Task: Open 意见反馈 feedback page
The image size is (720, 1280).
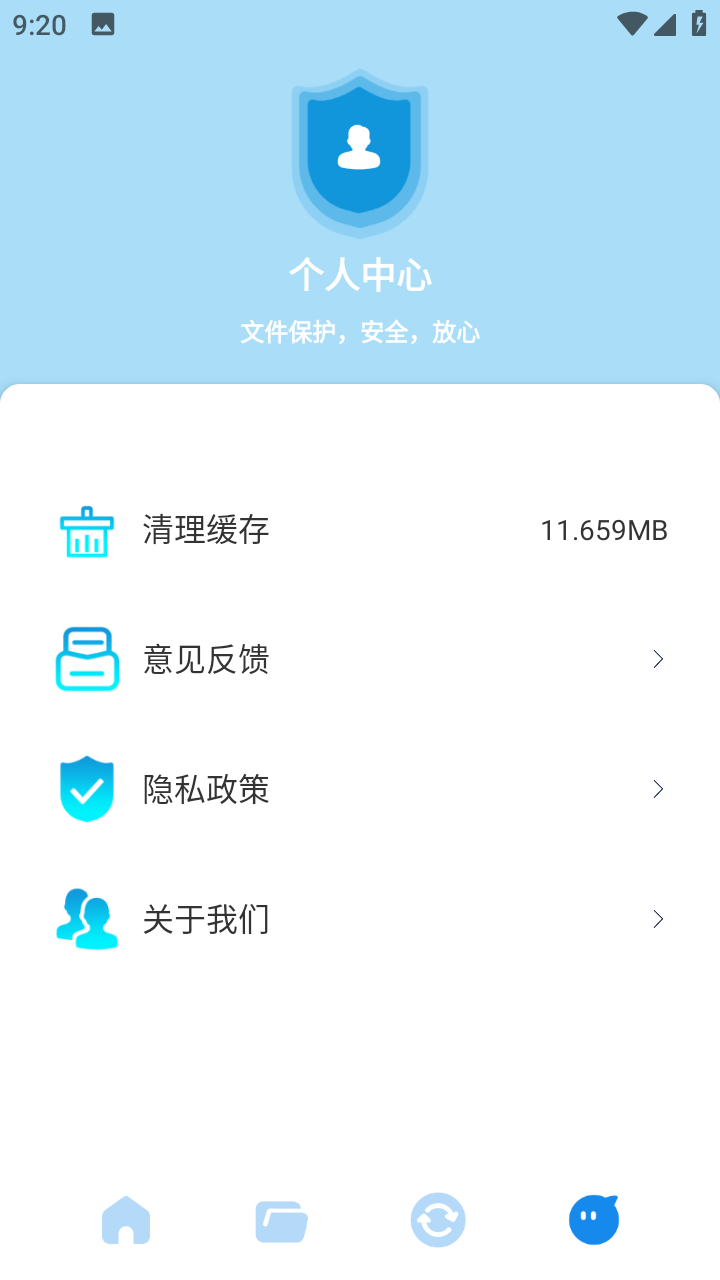Action: 206,660
